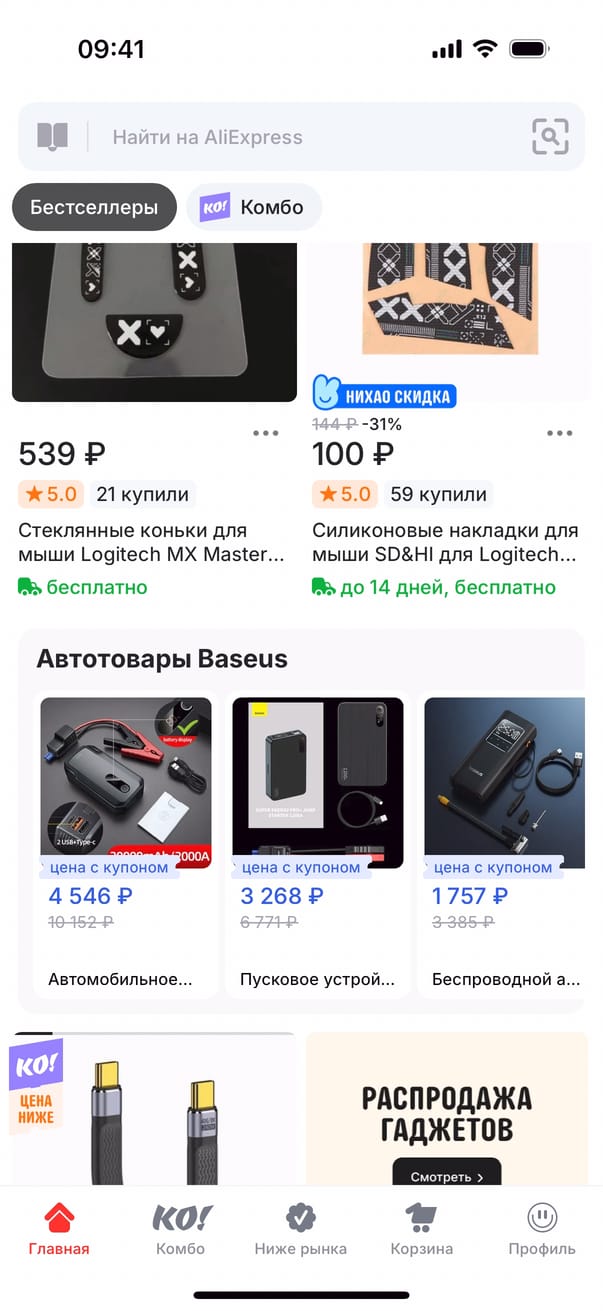
Task: Switch to the Ниже рынка tab
Action: 300,1230
